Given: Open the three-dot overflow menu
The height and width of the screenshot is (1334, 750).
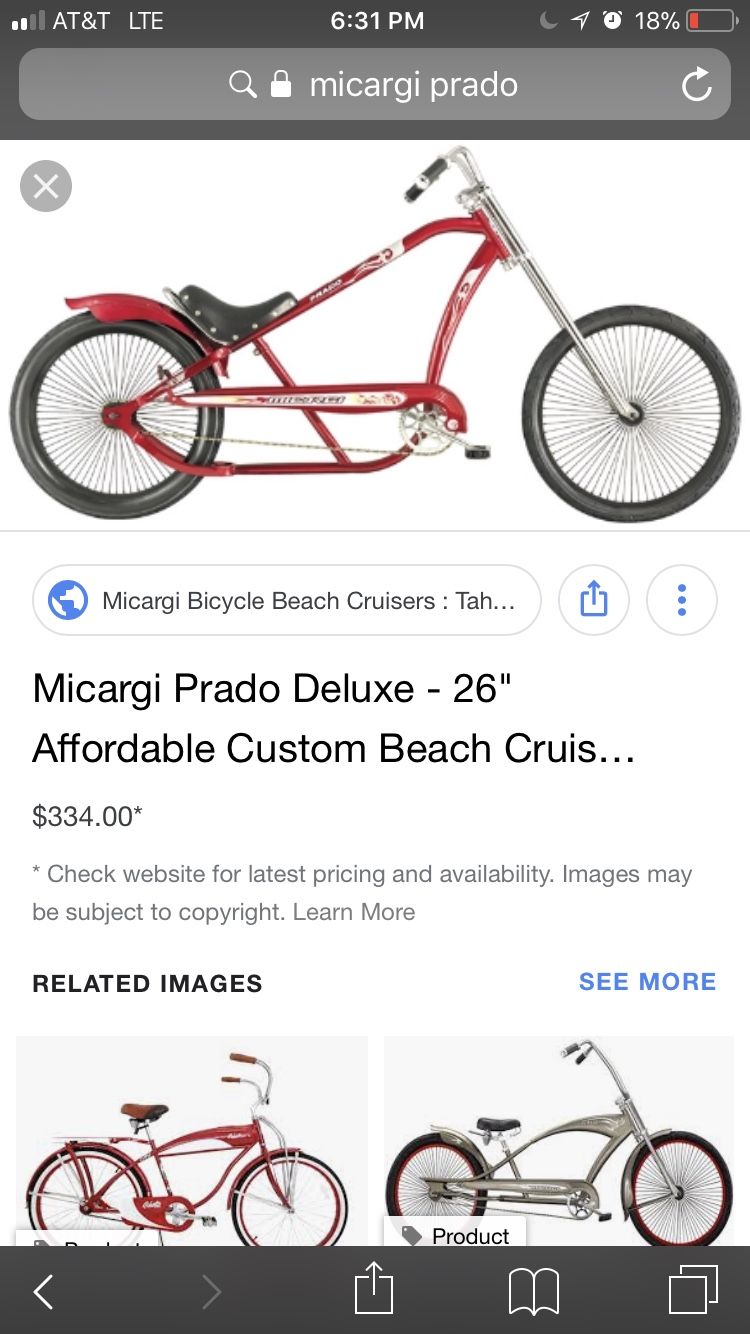Looking at the screenshot, I should [x=682, y=600].
